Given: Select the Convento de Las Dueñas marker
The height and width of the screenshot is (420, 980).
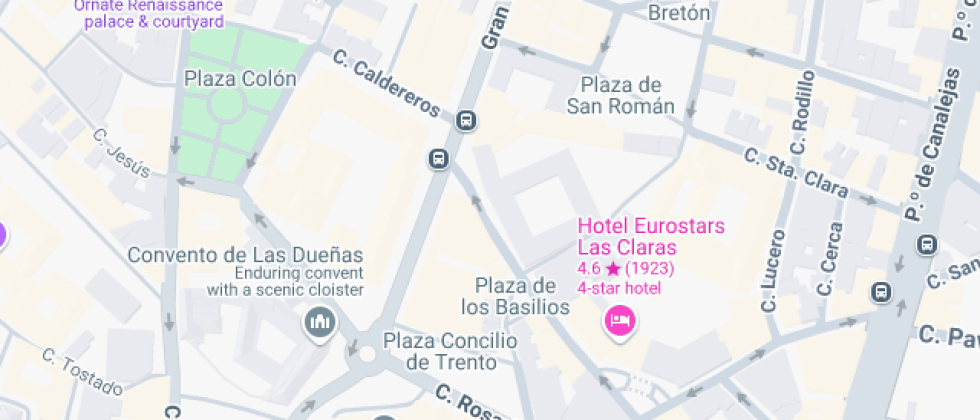Looking at the screenshot, I should 320,323.
